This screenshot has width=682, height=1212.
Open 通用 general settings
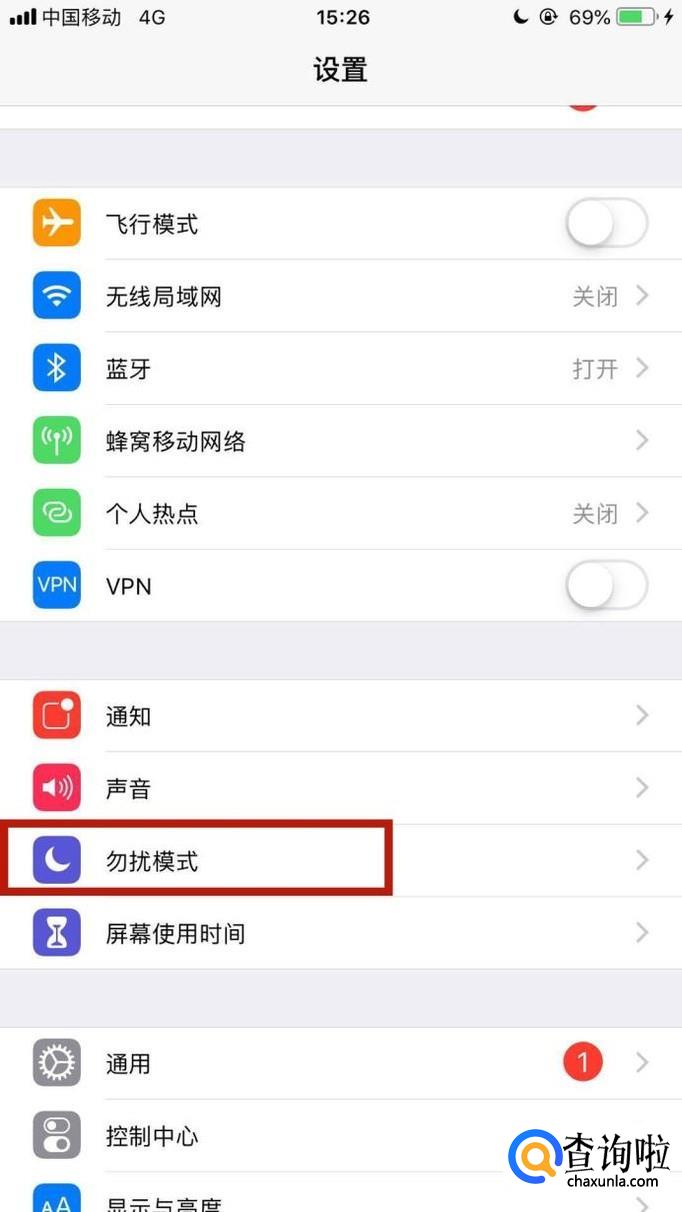point(340,1063)
